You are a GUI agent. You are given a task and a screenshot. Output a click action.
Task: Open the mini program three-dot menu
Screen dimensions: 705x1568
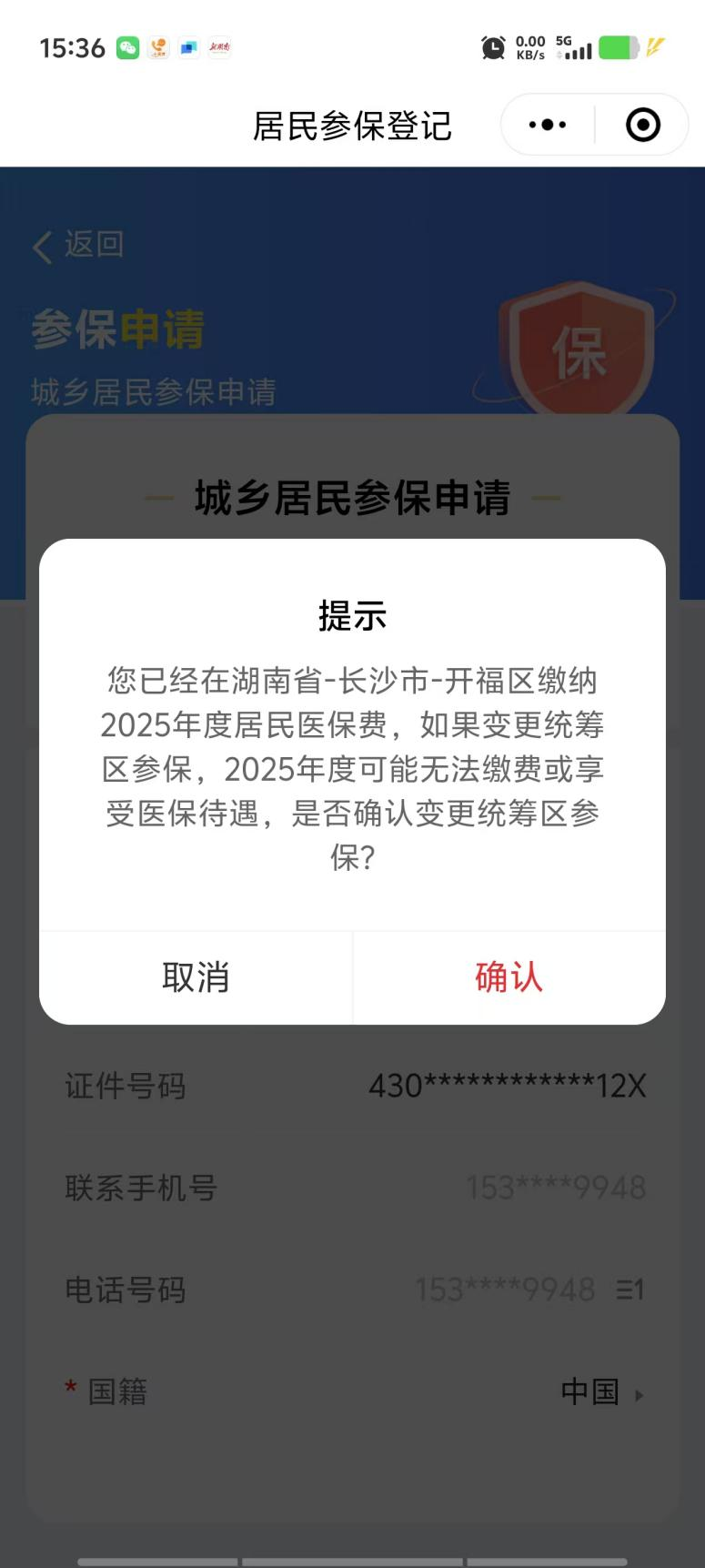[x=548, y=125]
